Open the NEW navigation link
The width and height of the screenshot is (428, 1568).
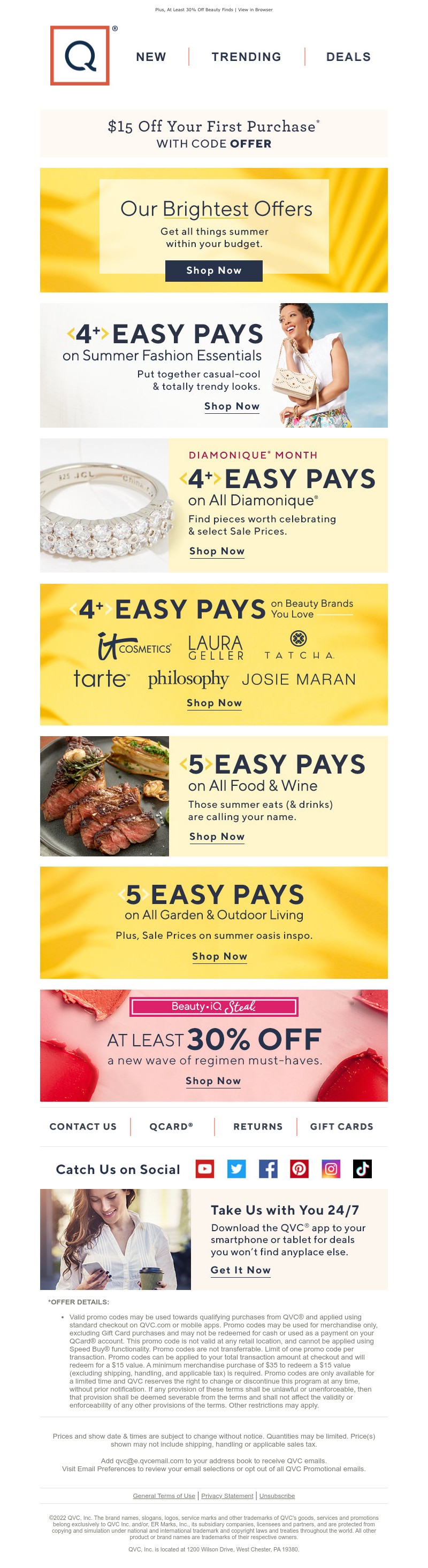[x=150, y=57]
